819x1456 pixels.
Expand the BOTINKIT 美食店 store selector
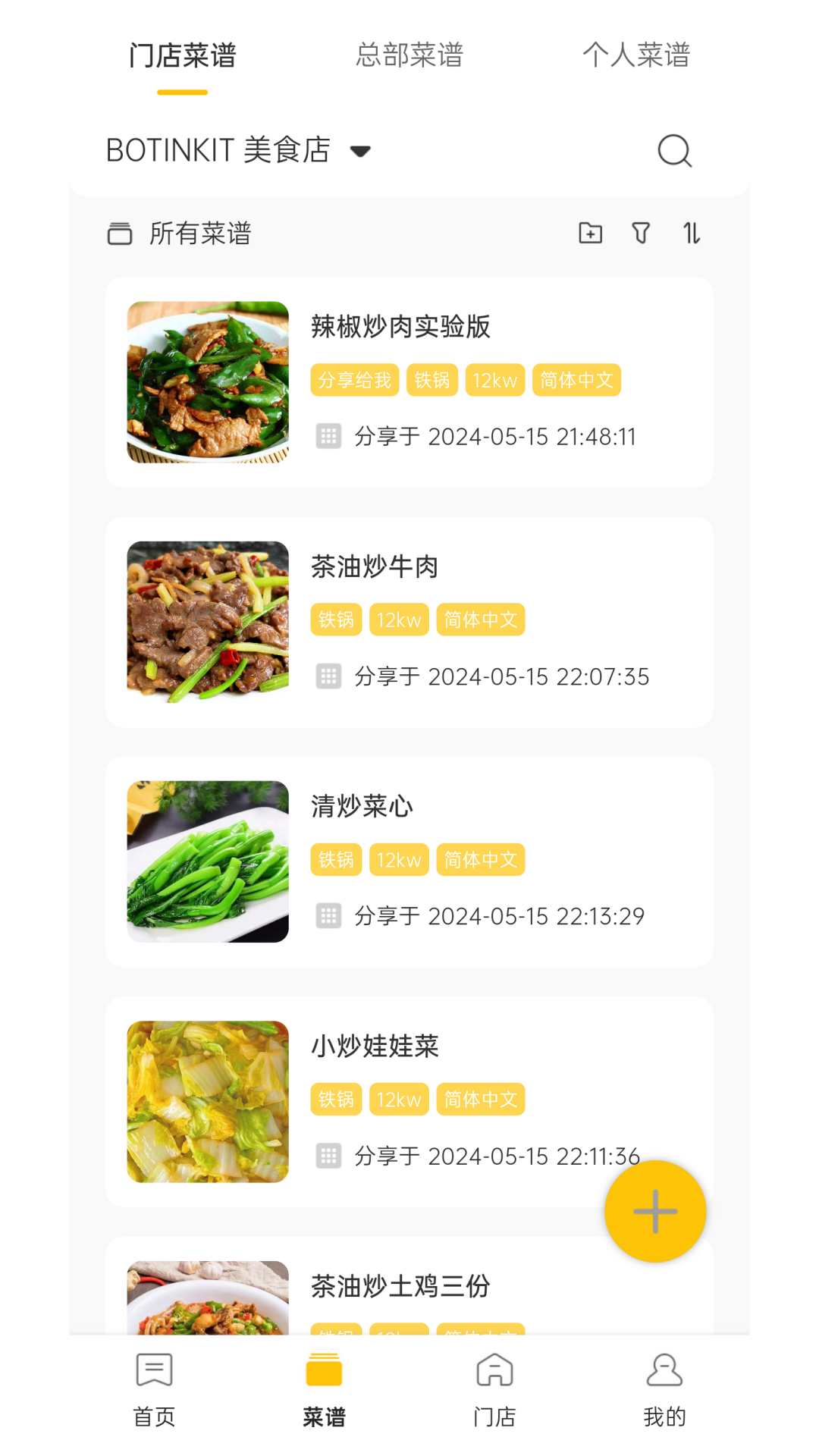pos(218,150)
